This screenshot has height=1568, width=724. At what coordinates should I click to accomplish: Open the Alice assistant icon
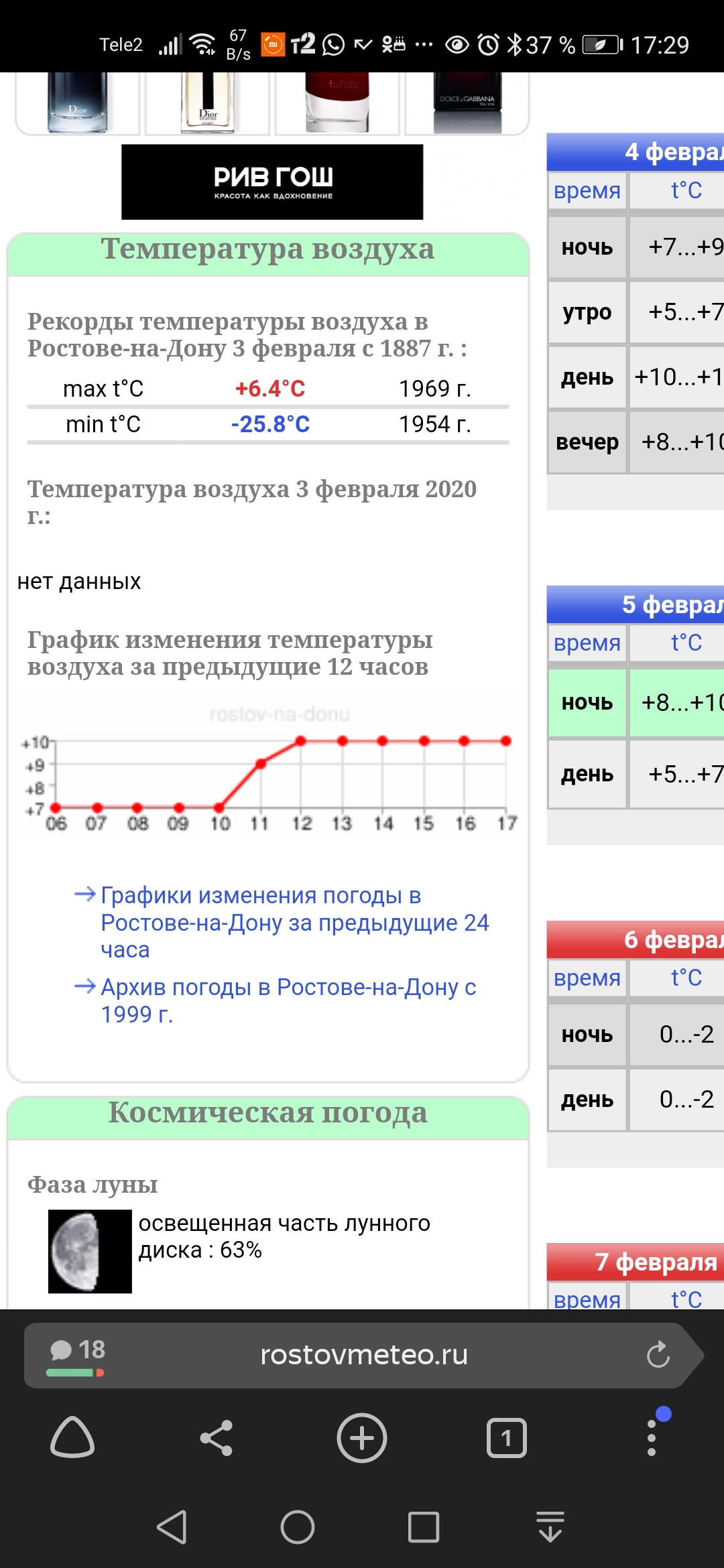(x=72, y=1437)
